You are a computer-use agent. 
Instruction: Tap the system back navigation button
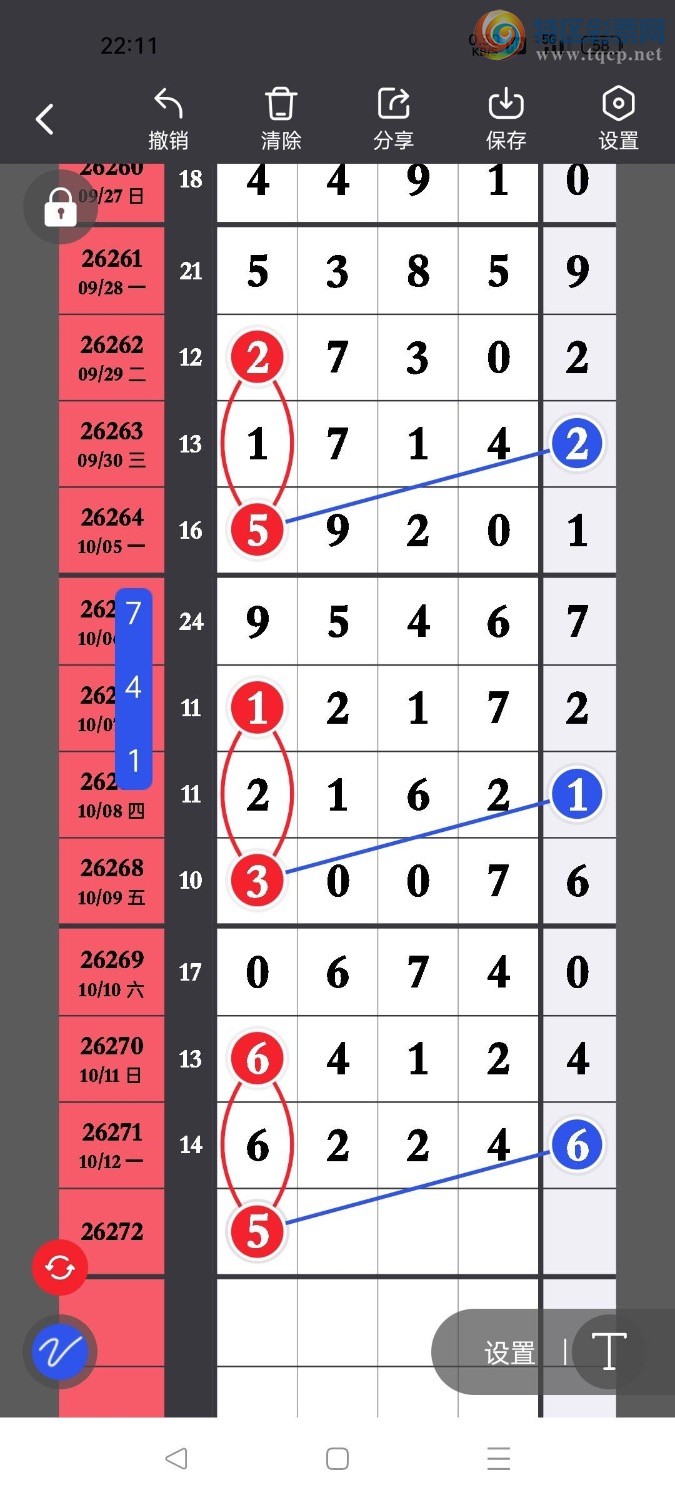click(176, 1459)
